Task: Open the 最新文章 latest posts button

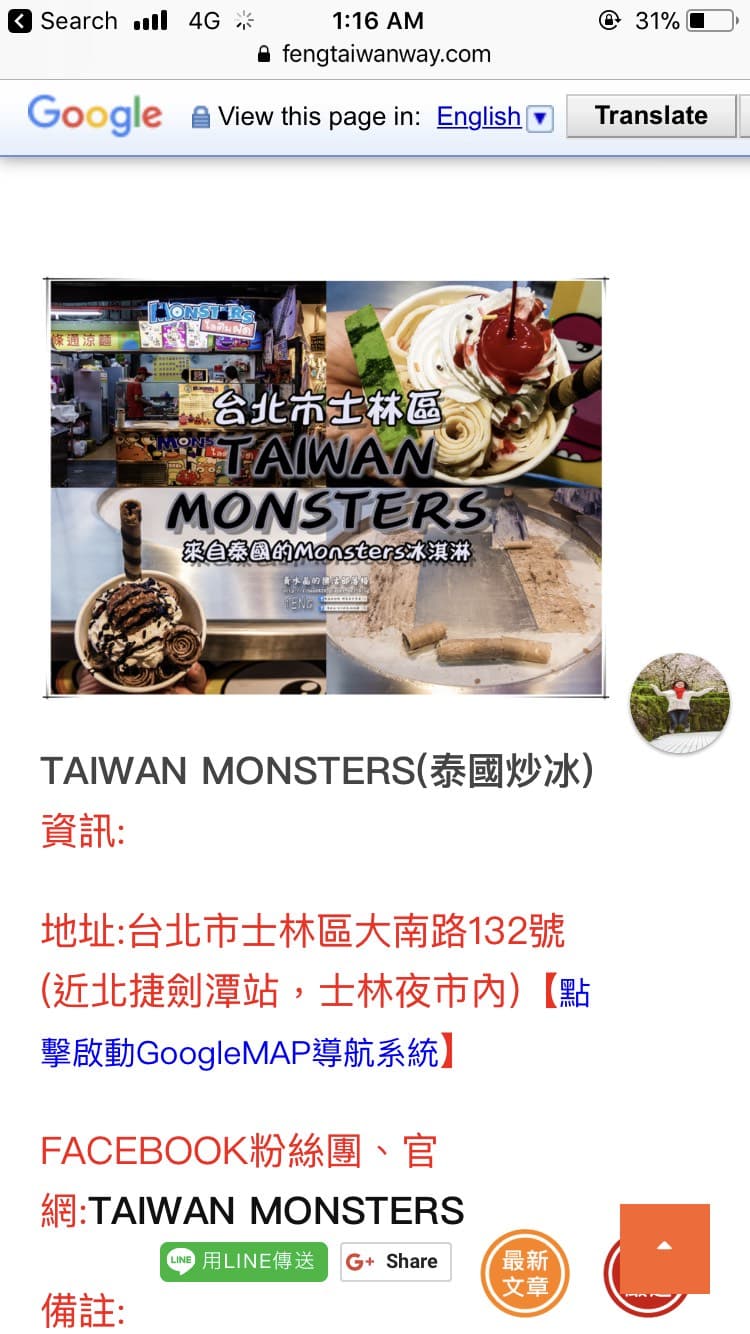Action: tap(525, 1273)
